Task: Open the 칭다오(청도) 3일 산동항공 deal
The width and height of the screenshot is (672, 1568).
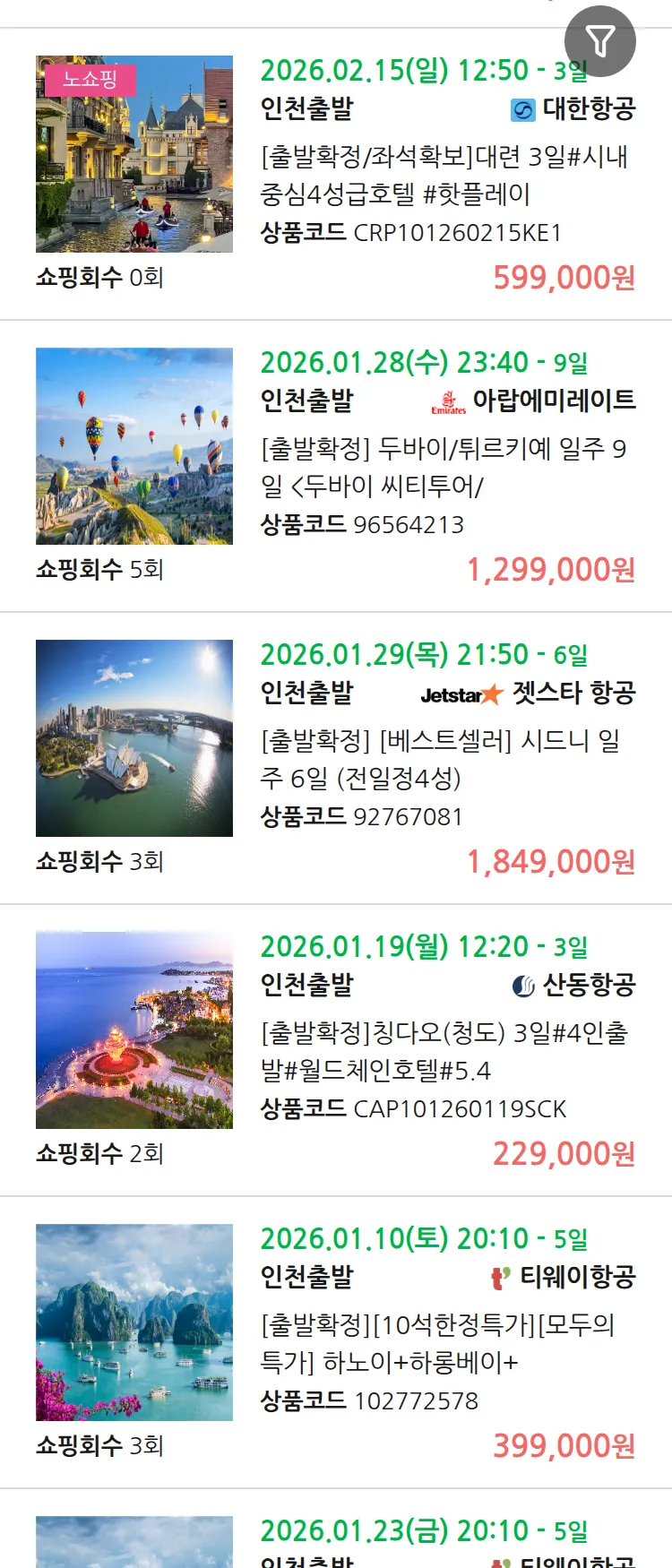Action: (x=444, y=1051)
